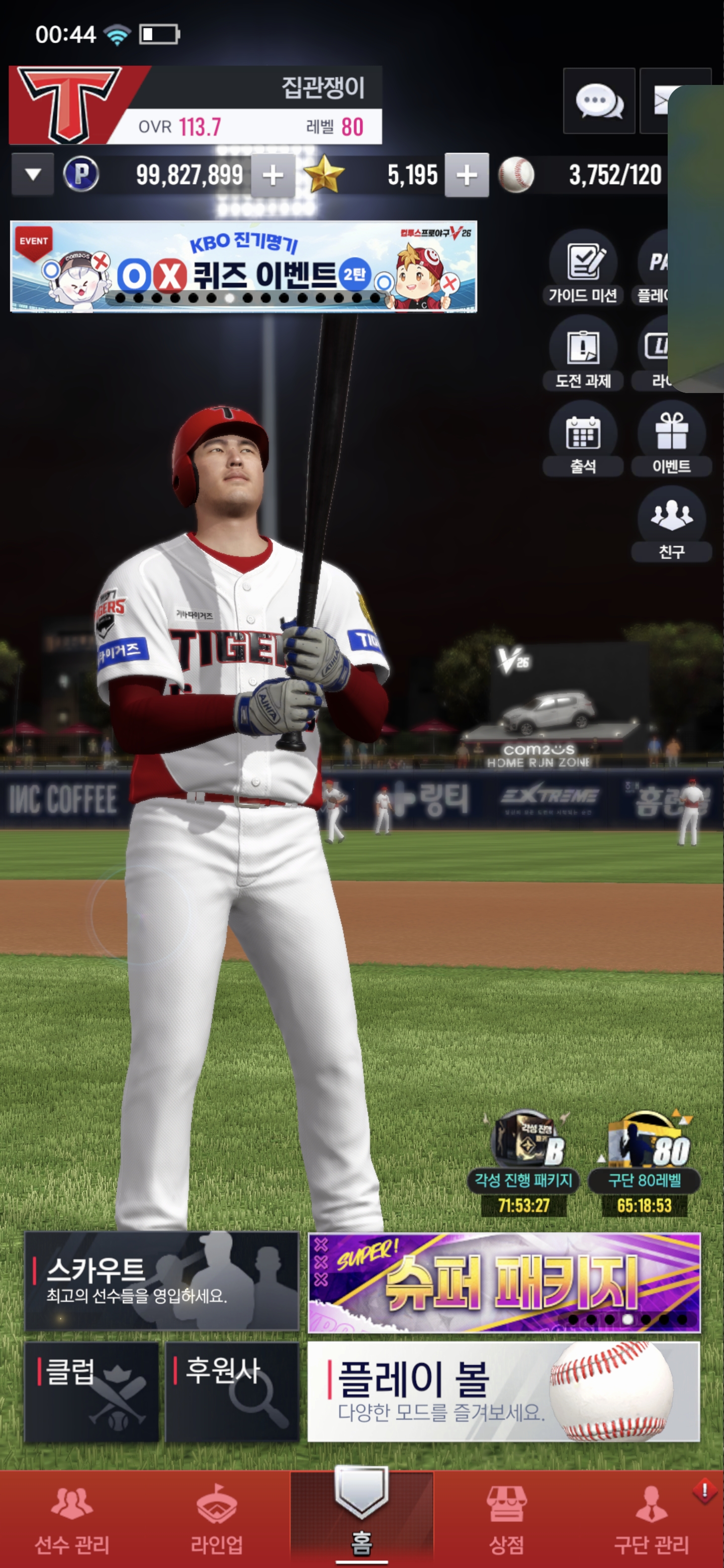Open the 각성 진행 패키지 offer
Image resolution: width=724 pixels, height=1568 pixels.
pos(524,1162)
